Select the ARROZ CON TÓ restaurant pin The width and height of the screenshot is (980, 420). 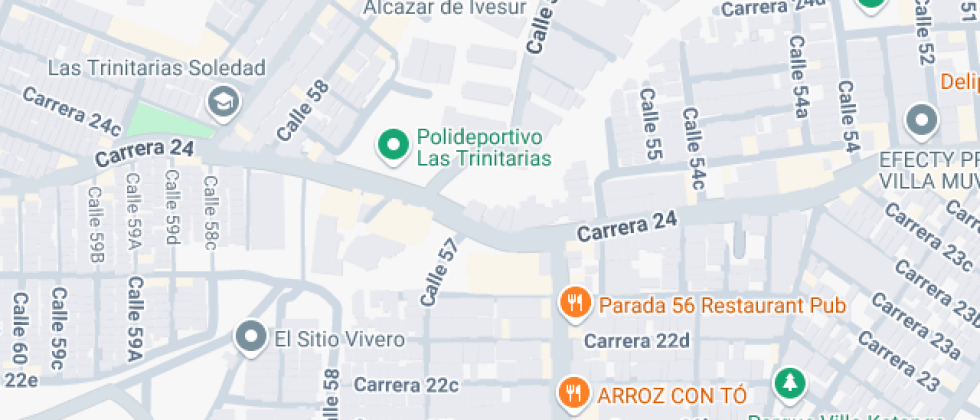point(573,393)
